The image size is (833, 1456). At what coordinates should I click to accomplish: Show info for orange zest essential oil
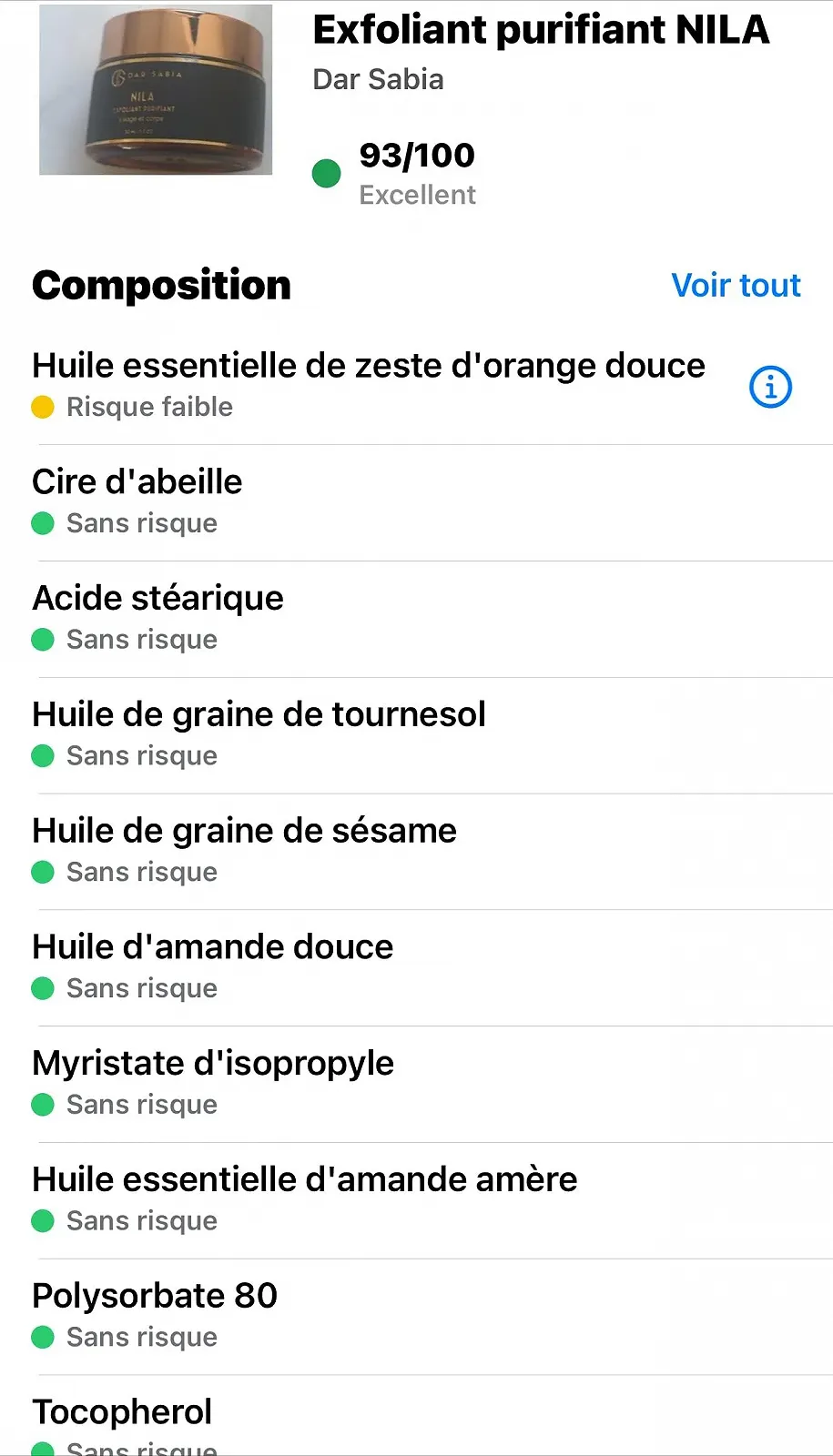pyautogui.click(x=770, y=387)
